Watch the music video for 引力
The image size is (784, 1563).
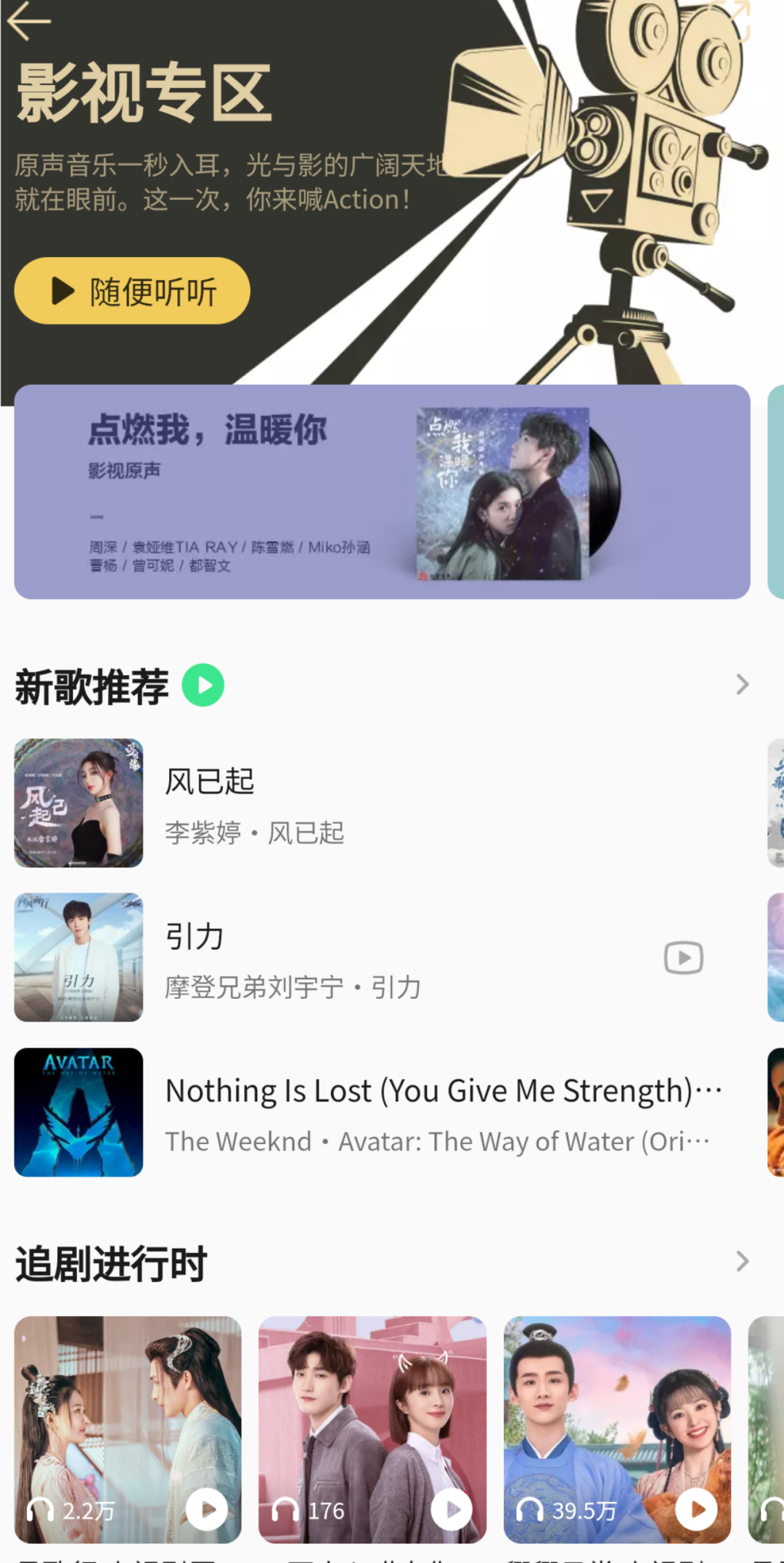click(x=683, y=958)
